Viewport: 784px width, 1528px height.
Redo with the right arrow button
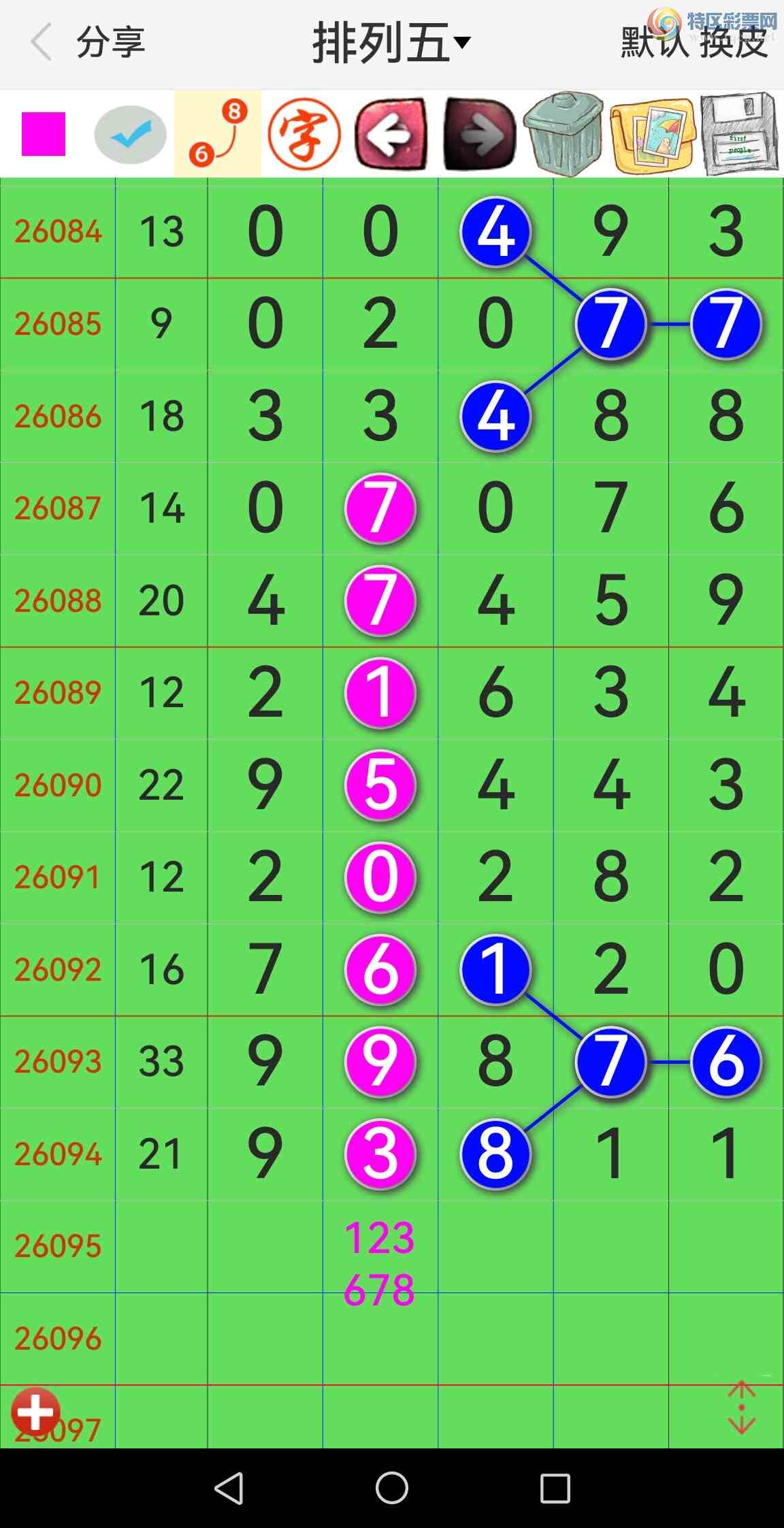point(479,134)
